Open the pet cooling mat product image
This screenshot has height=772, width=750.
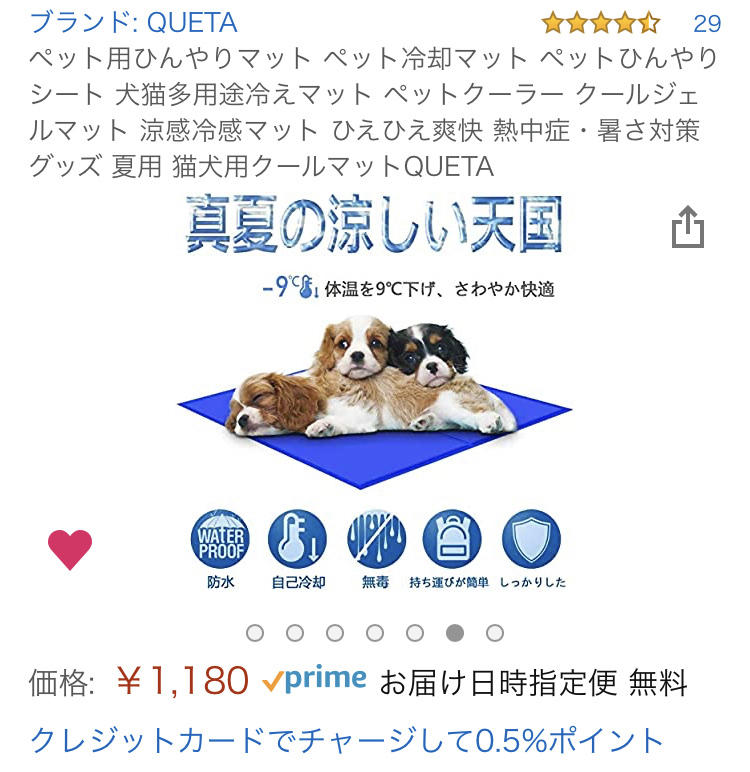tap(375, 400)
